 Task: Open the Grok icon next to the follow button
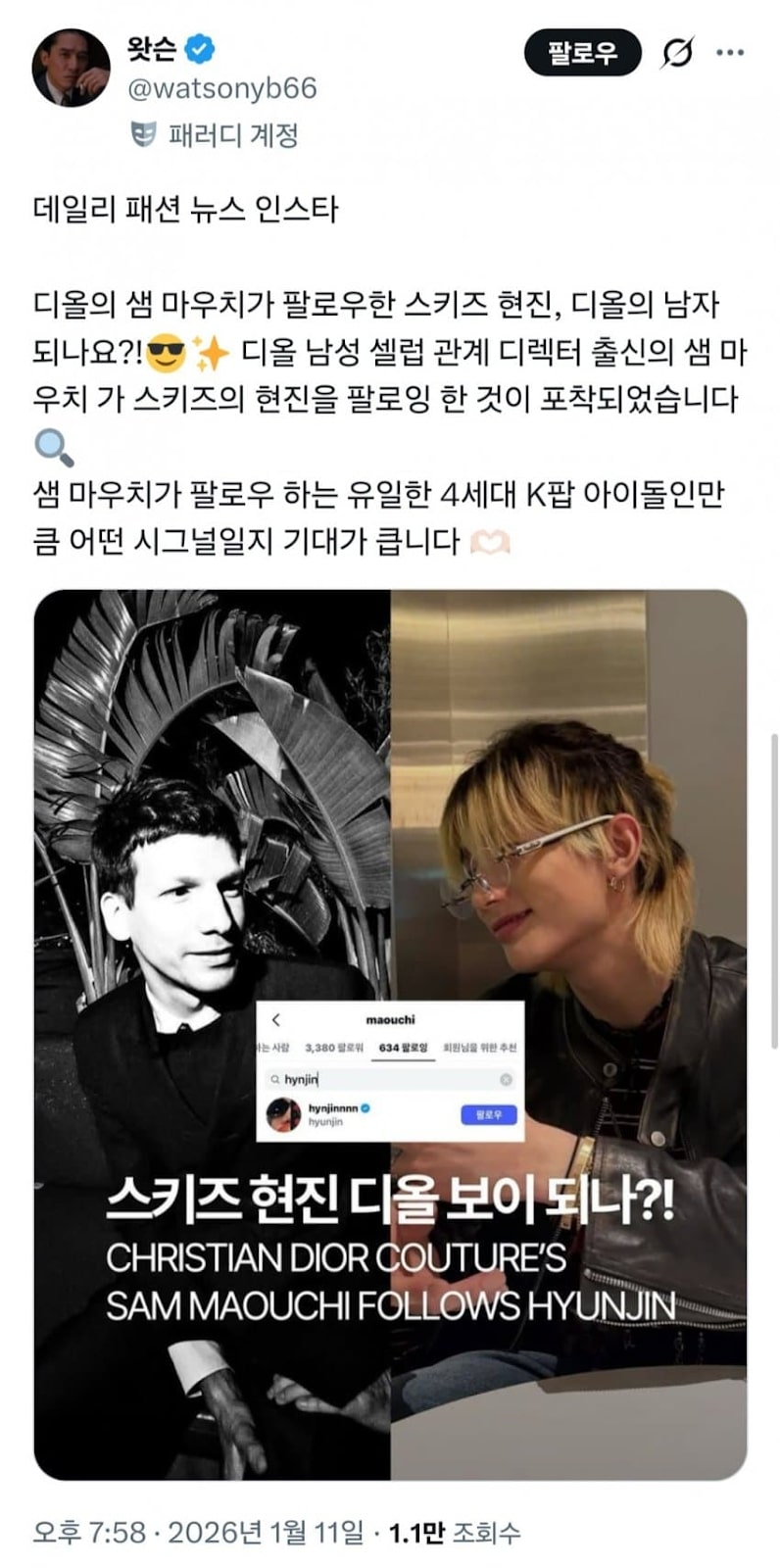677,53
